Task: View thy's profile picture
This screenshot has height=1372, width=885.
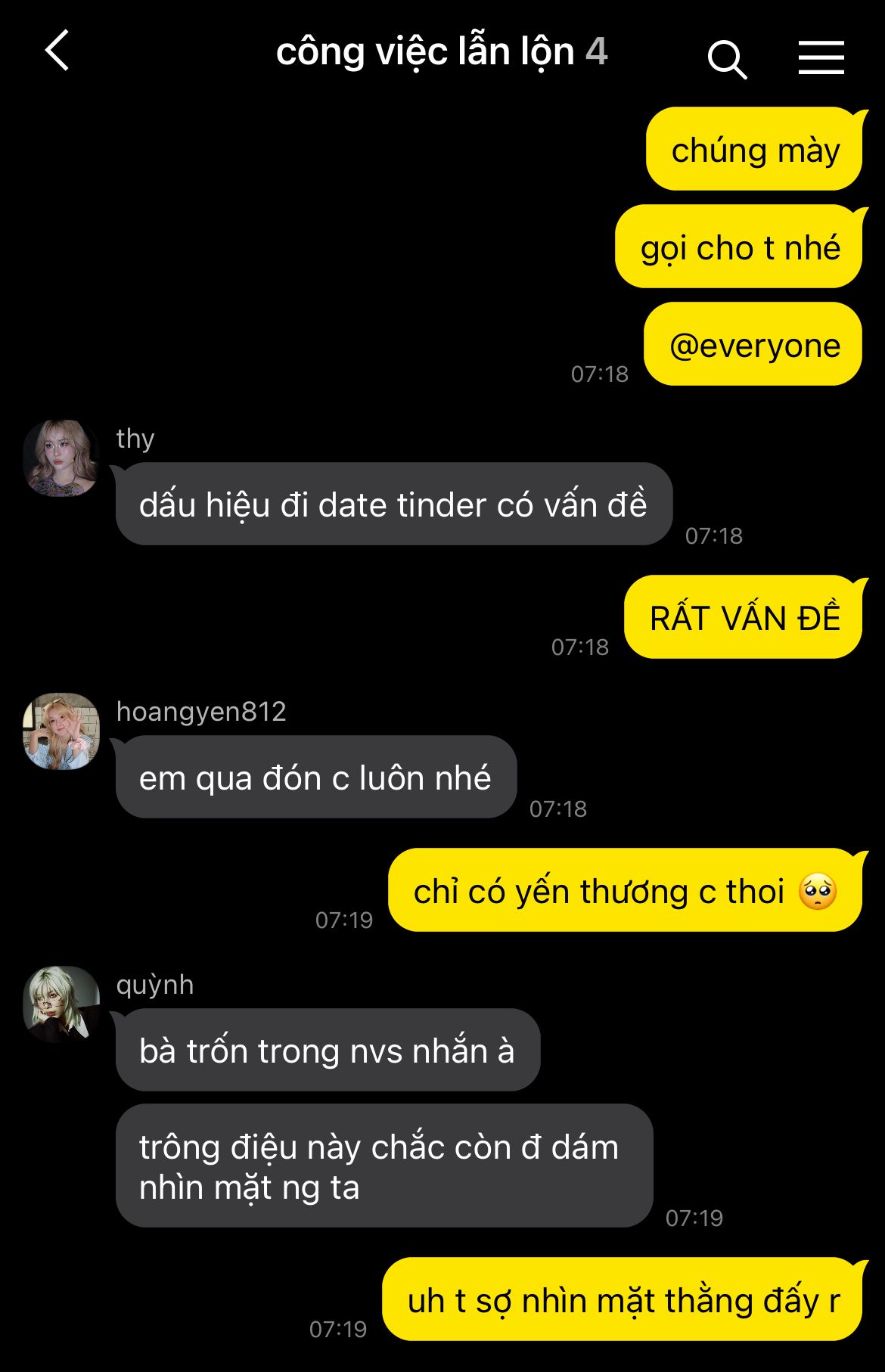Action: coord(61,458)
